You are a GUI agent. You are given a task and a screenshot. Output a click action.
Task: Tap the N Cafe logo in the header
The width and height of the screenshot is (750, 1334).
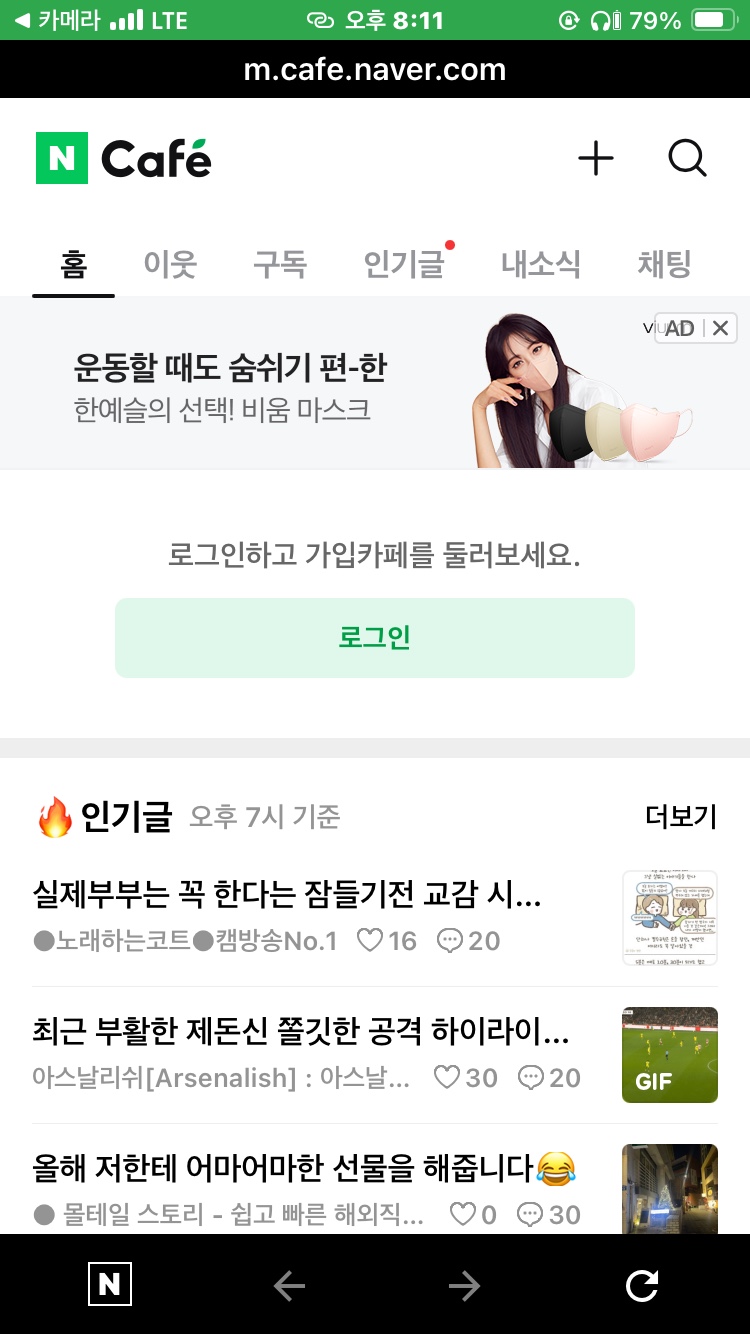(124, 158)
